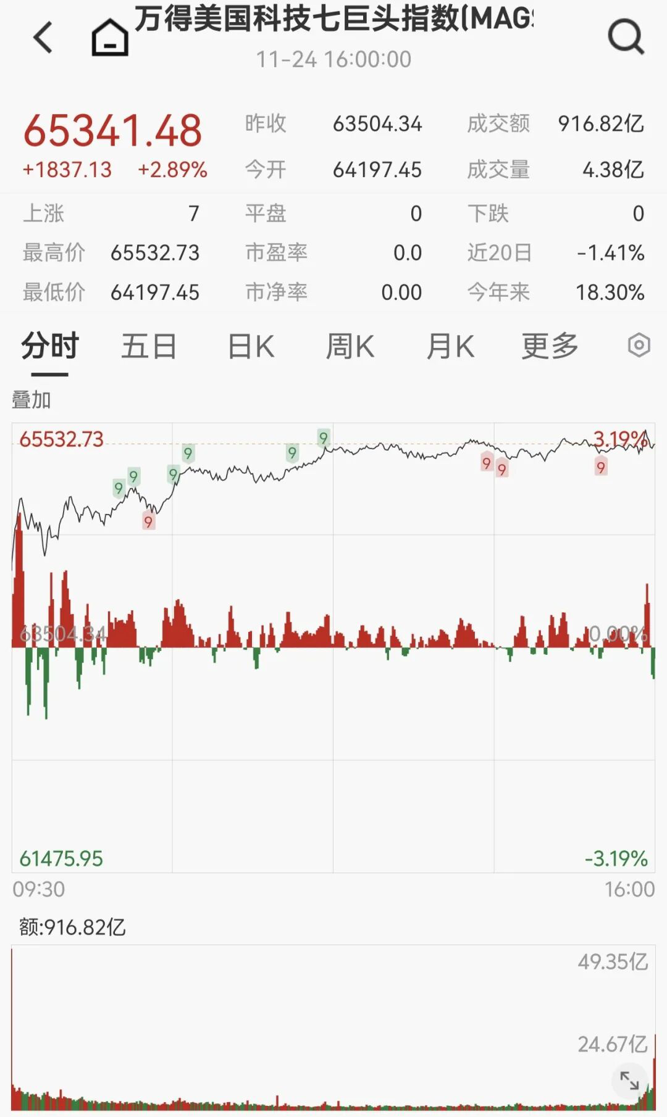This screenshot has width=667, height=1117.
Task: Open chart settings hexagon icon
Action: tap(638, 346)
